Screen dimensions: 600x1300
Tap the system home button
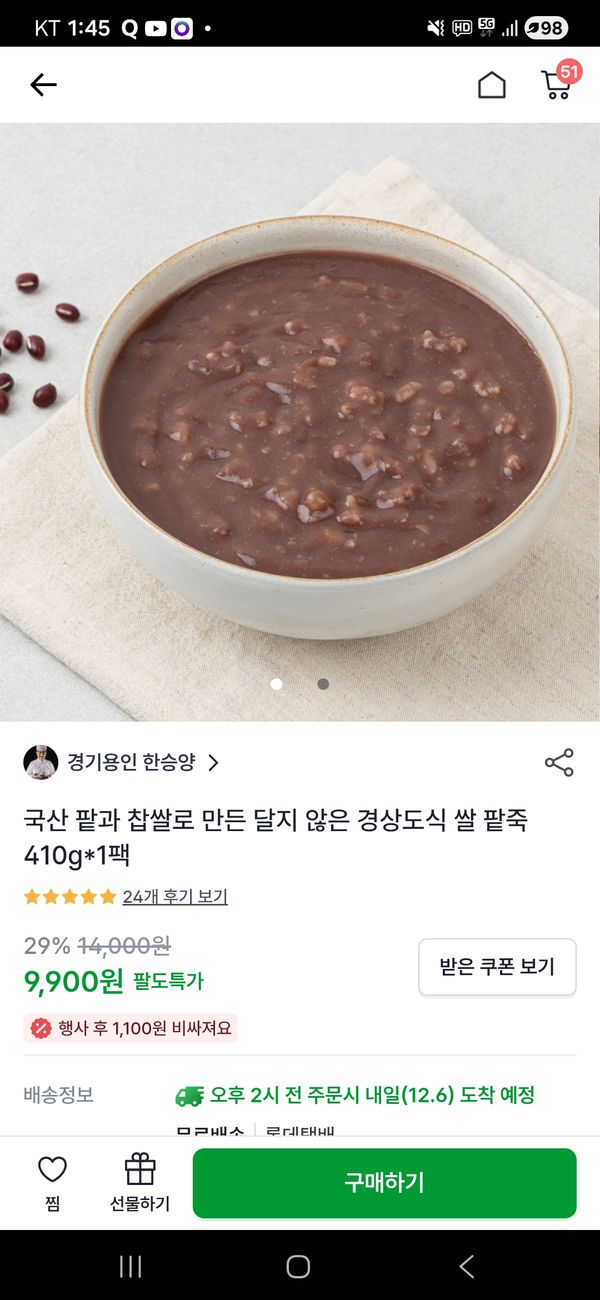coord(298,1267)
